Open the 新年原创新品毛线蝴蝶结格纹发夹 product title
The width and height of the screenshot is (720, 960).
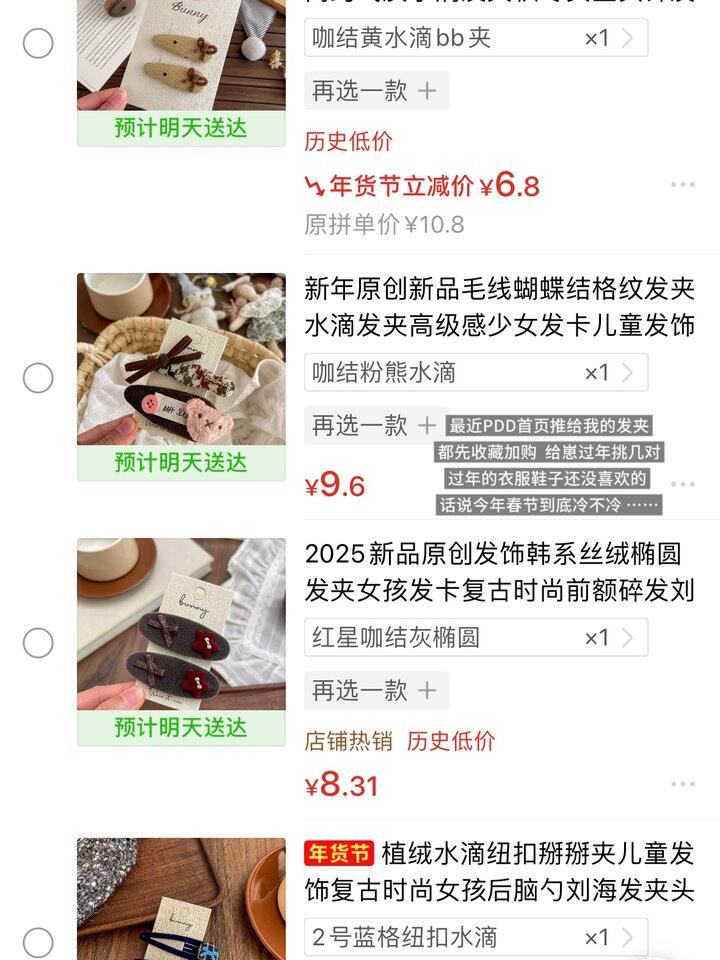[x=499, y=307]
